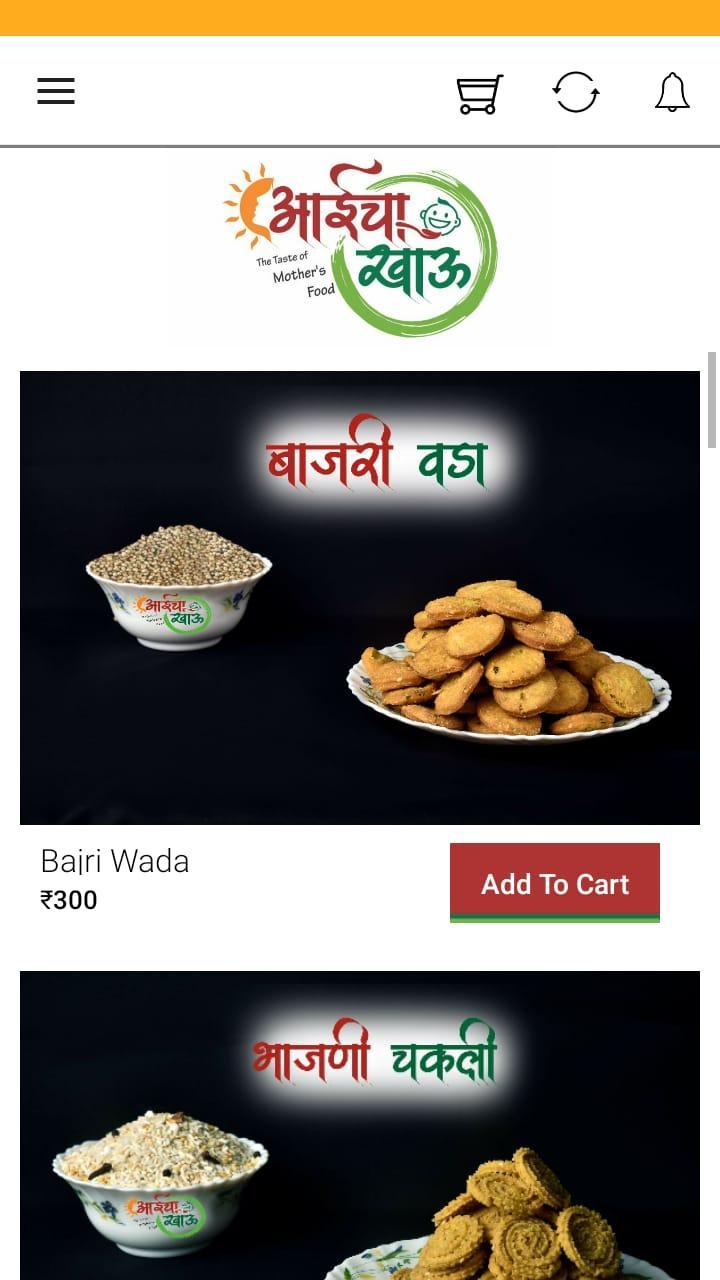Open the Bhajani Chakli product image
Viewport: 720px width, 1280px height.
tap(360, 1125)
